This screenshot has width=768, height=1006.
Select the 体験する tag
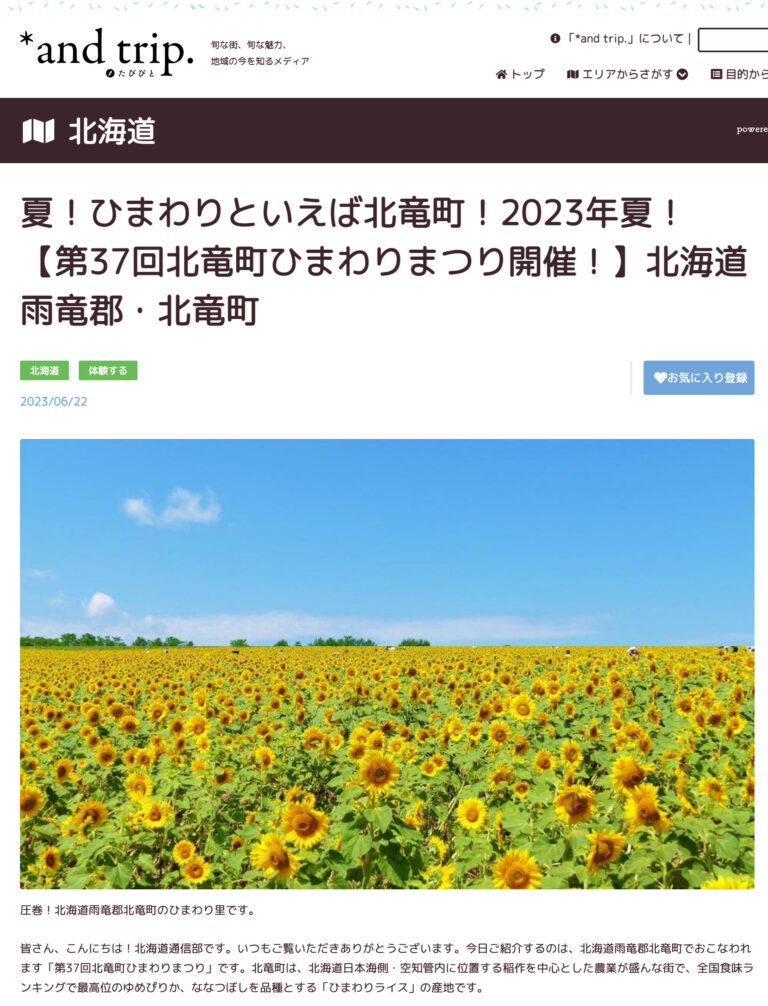pyautogui.click(x=109, y=370)
